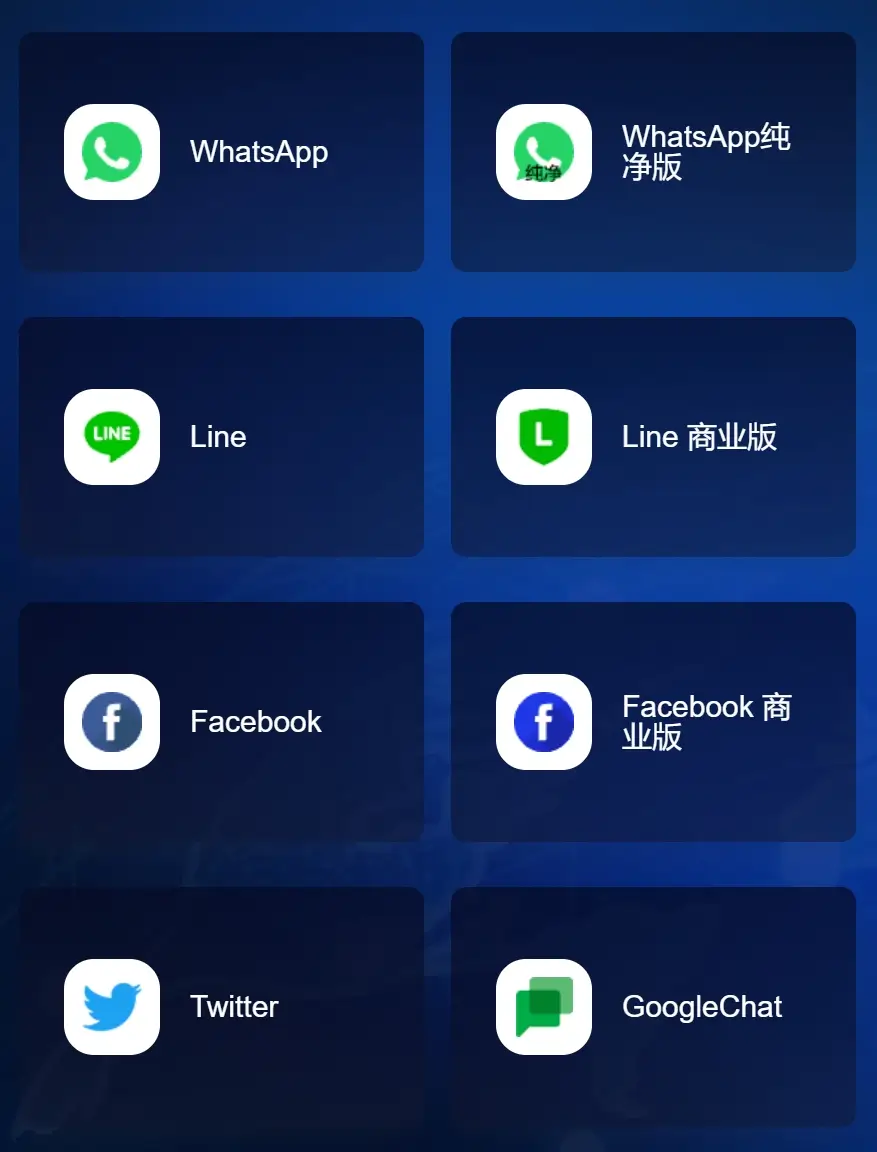The image size is (877, 1152).
Task: Choose the Line card
Action: [x=221, y=437]
